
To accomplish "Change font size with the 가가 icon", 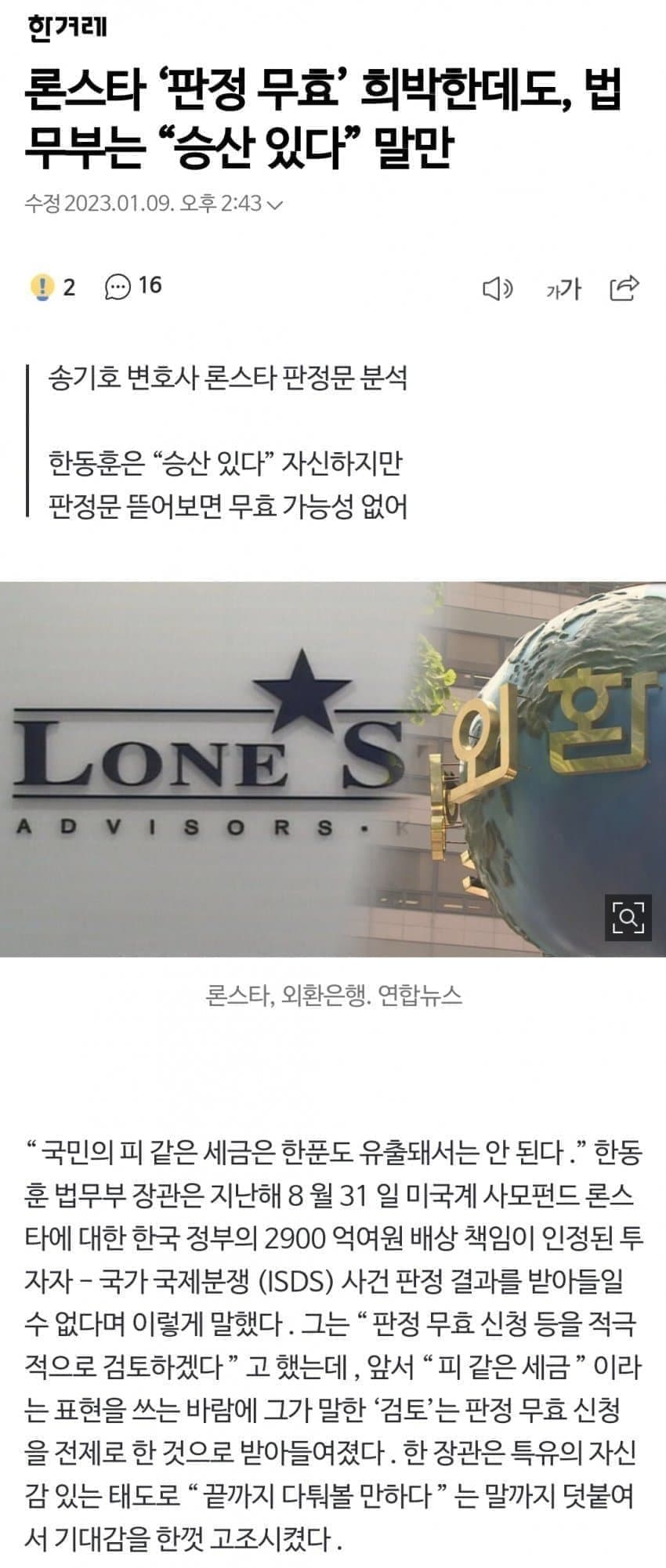I will (563, 289).
